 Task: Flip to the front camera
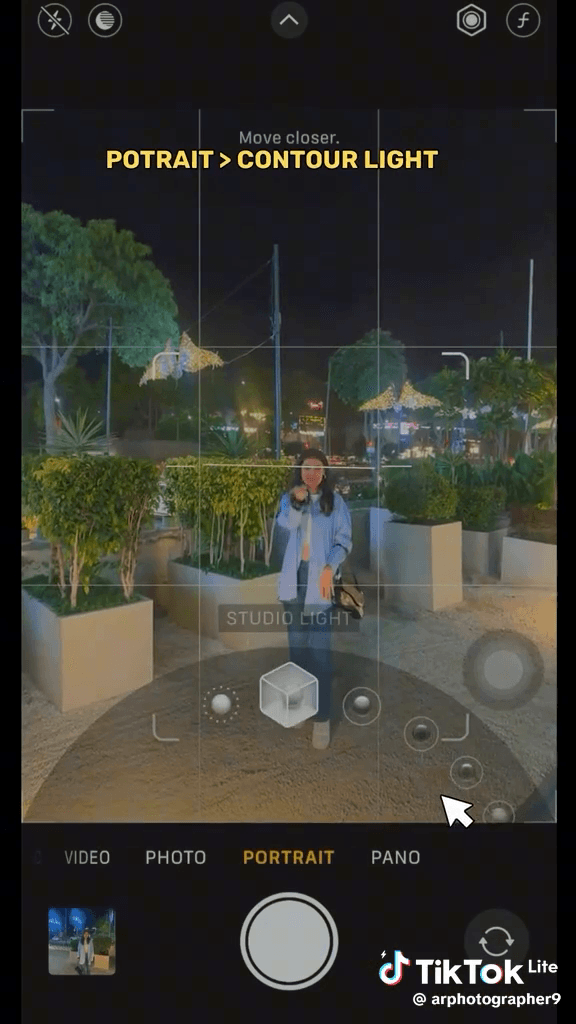coord(496,942)
